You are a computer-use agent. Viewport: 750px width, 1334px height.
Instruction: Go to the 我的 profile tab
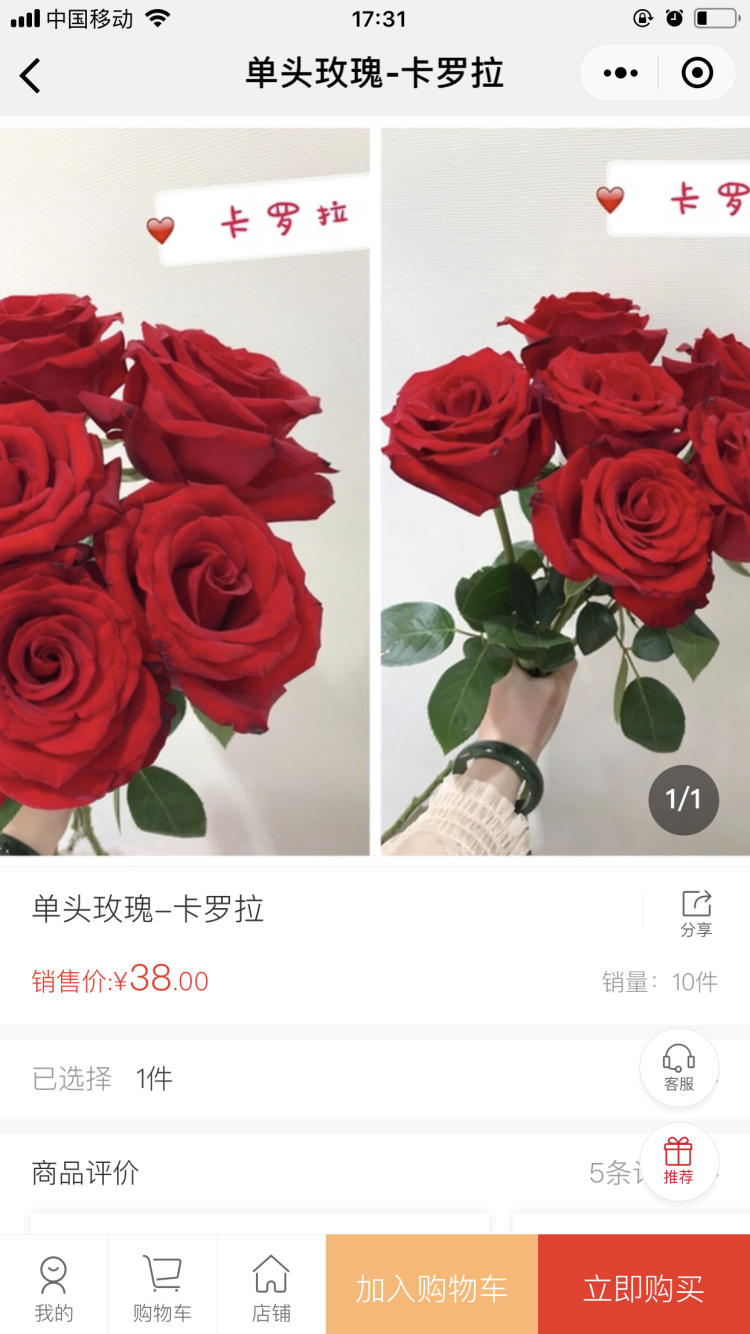54,1289
